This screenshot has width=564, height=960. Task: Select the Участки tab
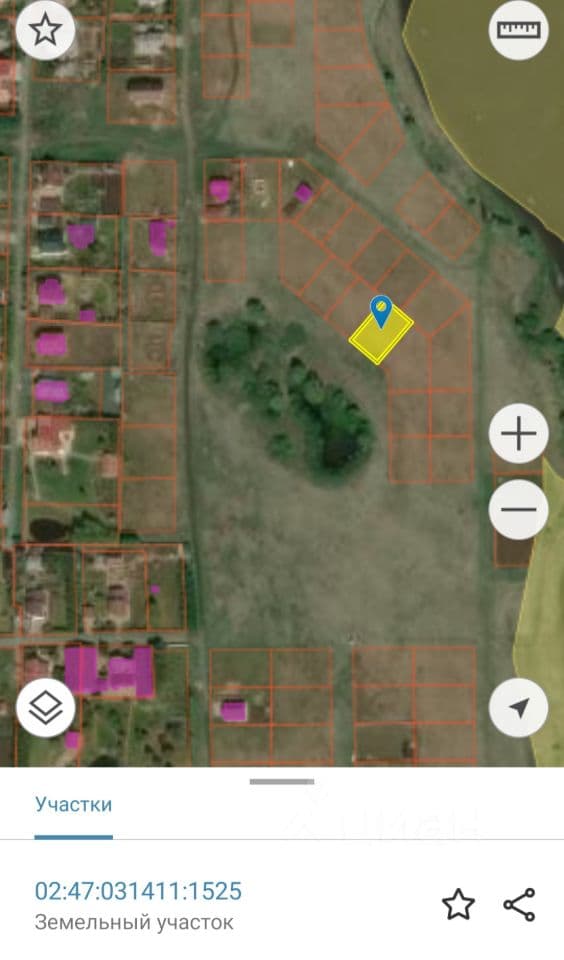pyautogui.click(x=73, y=804)
